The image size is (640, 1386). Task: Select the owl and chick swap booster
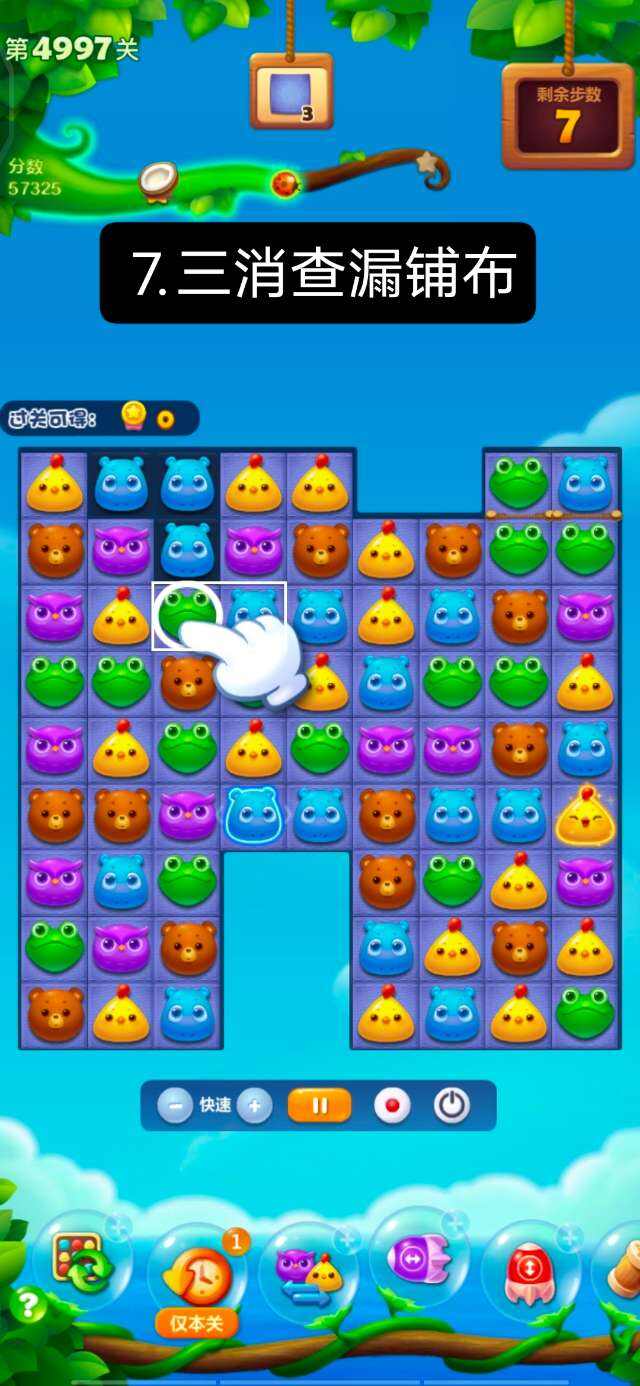tap(308, 1268)
